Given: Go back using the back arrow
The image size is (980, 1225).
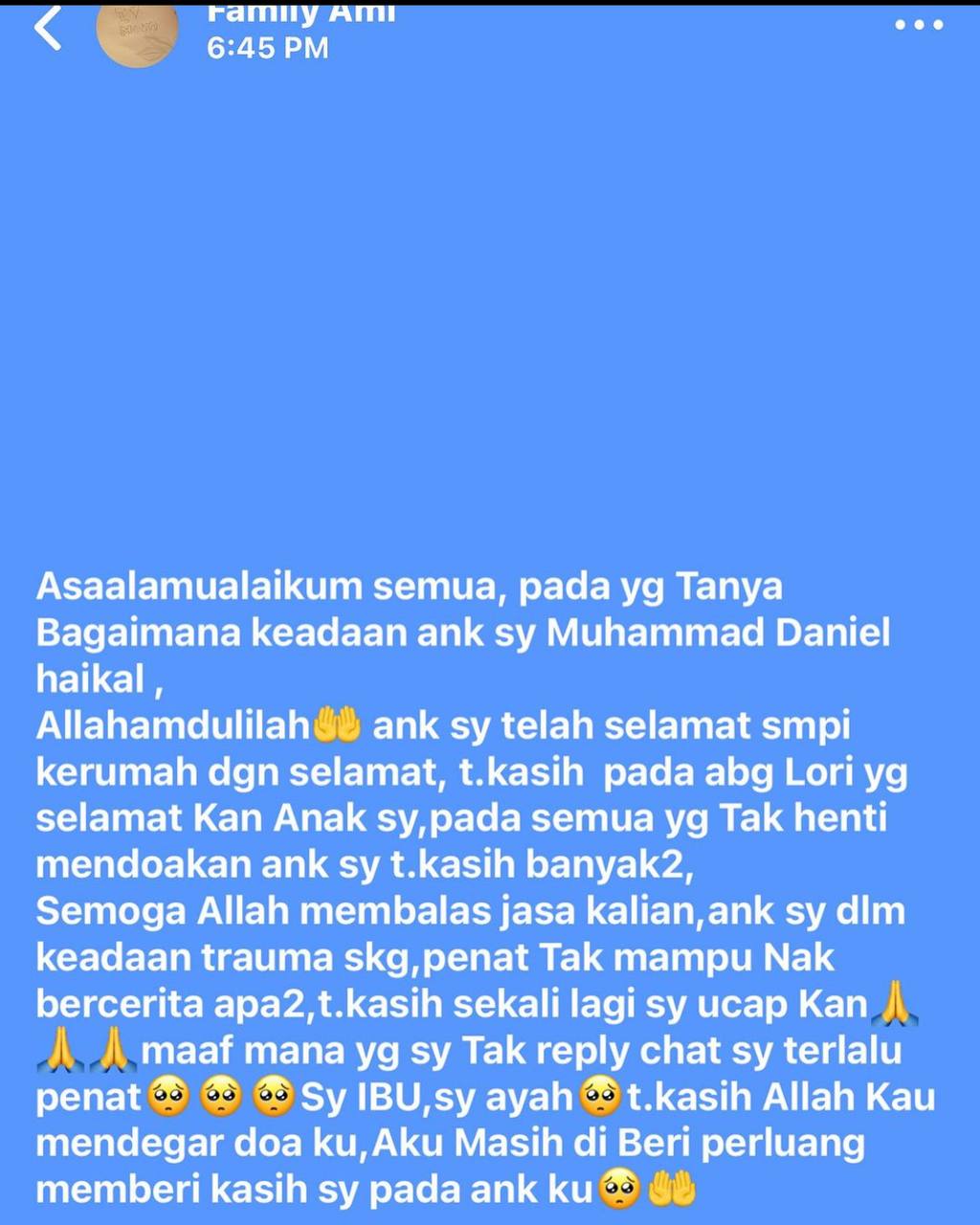Looking at the screenshot, I should click(48, 29).
